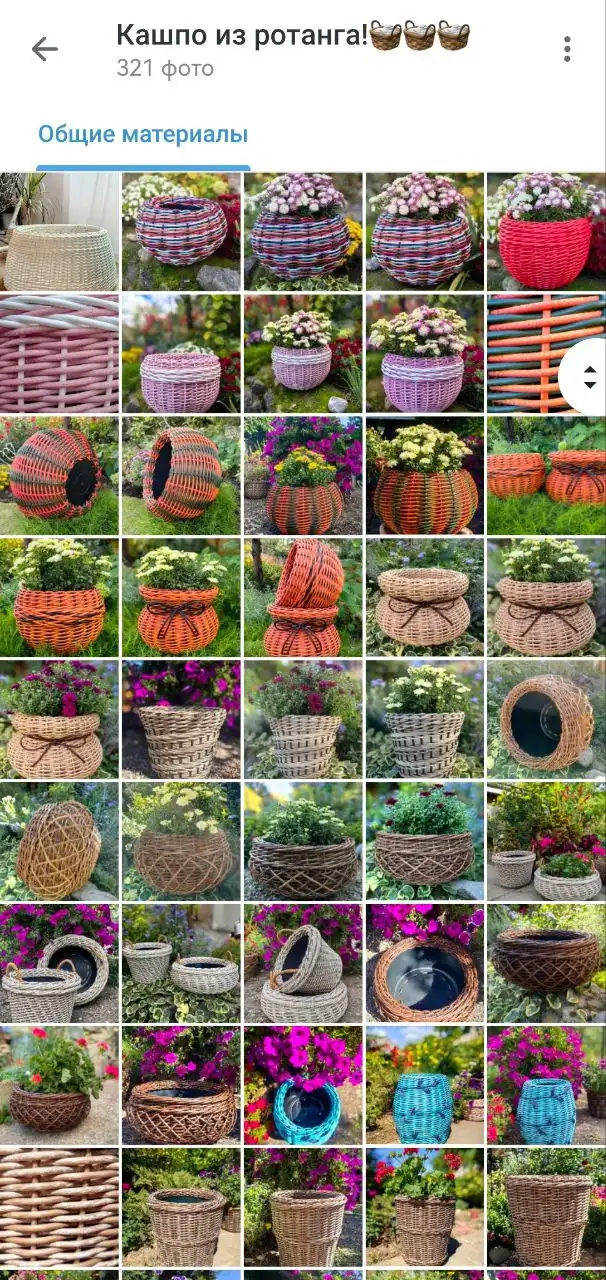Open the photo of two orange baskets on grass

(x=546, y=476)
